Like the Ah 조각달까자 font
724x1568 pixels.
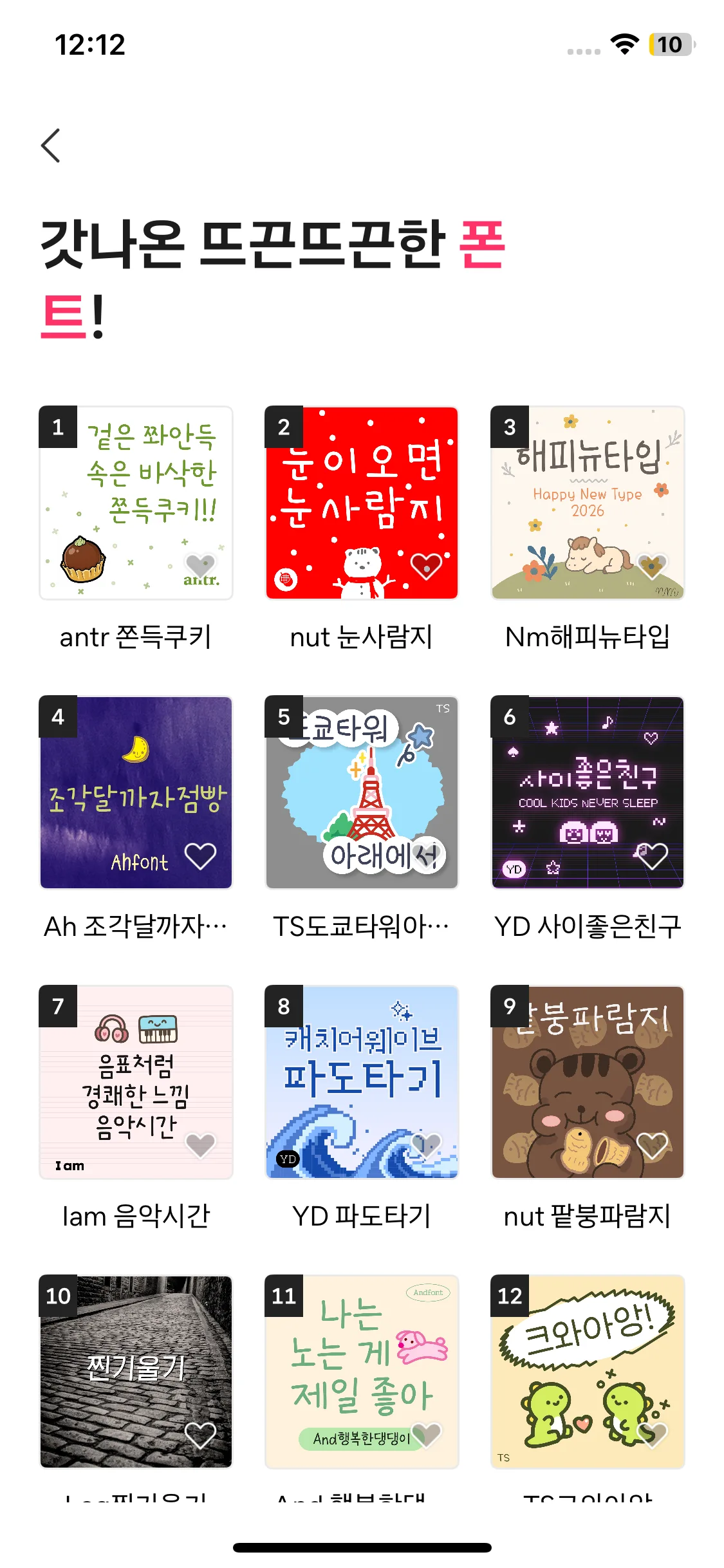[200, 856]
